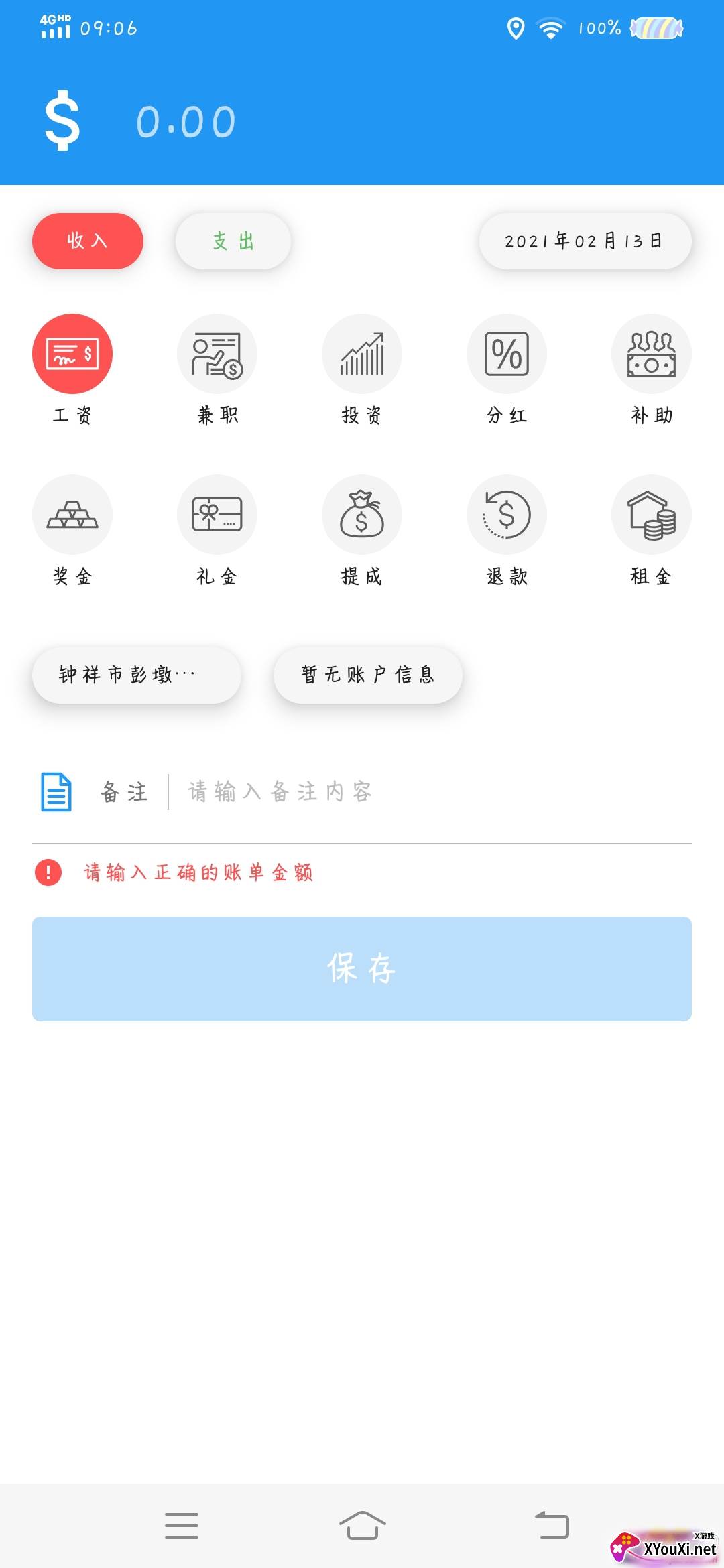Switch to the 收入 income tab

pyautogui.click(x=87, y=241)
